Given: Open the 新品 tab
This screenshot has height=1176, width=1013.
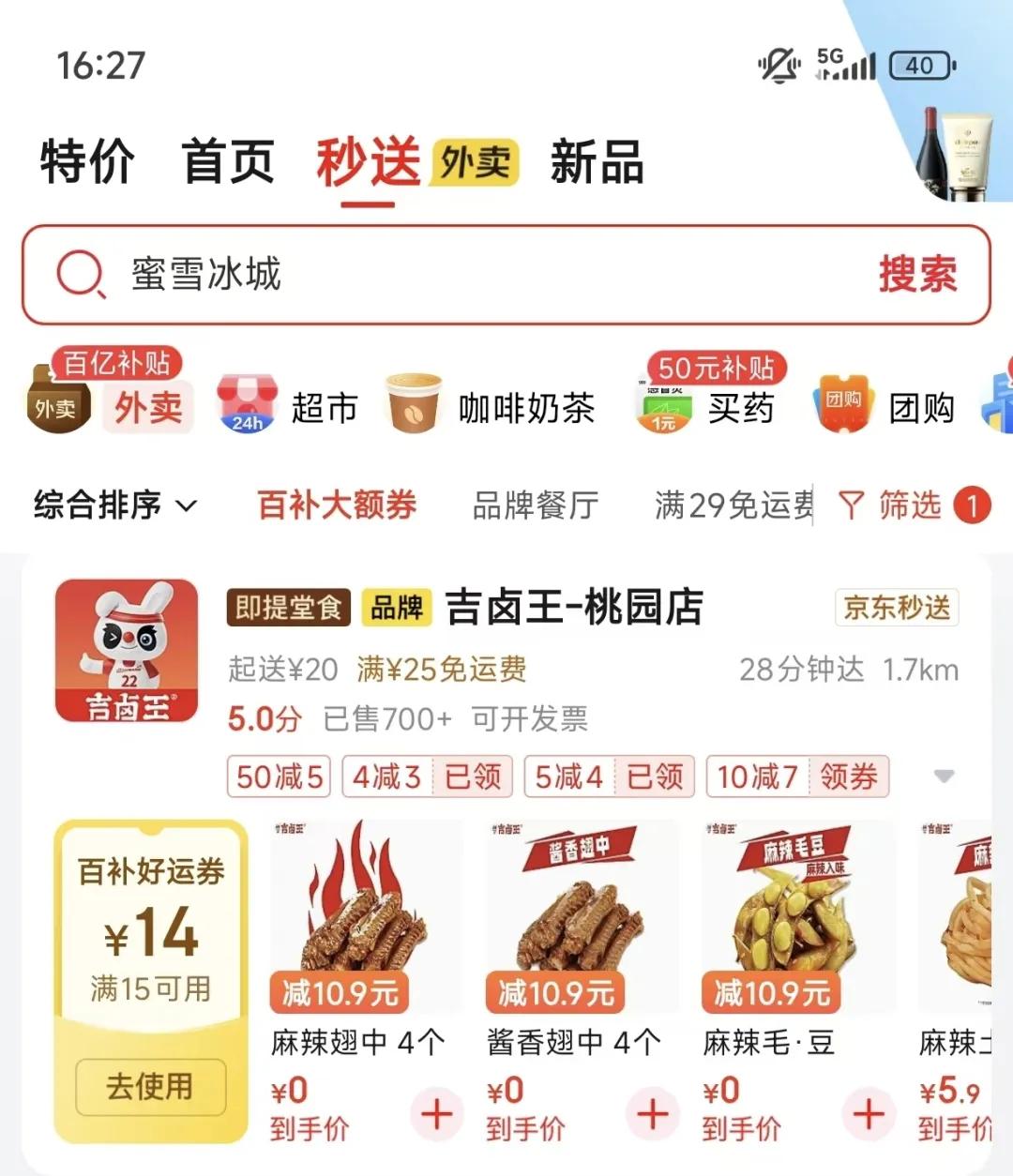Looking at the screenshot, I should point(597,162).
